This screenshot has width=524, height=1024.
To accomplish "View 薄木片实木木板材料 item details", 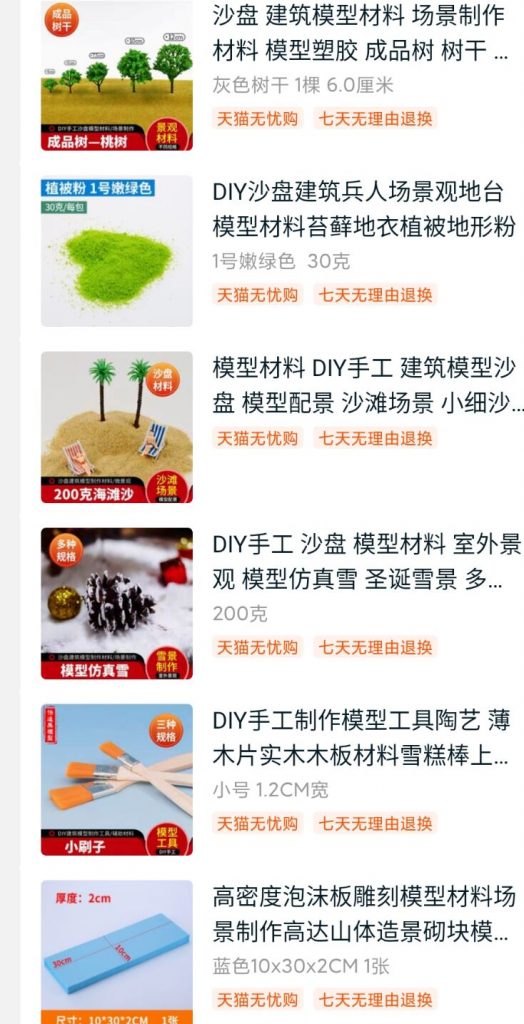I will 361,739.
